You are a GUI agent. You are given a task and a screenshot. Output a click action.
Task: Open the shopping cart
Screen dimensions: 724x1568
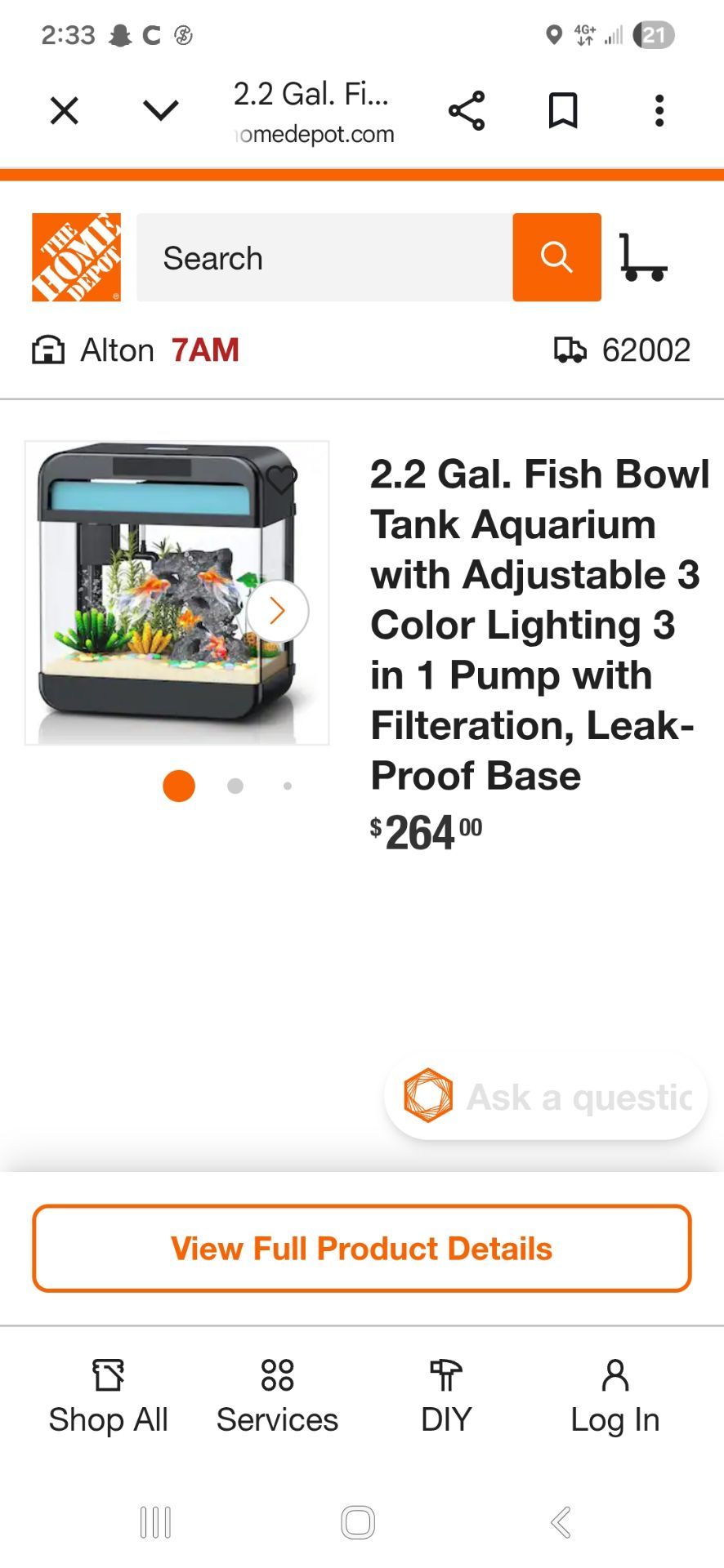643,257
